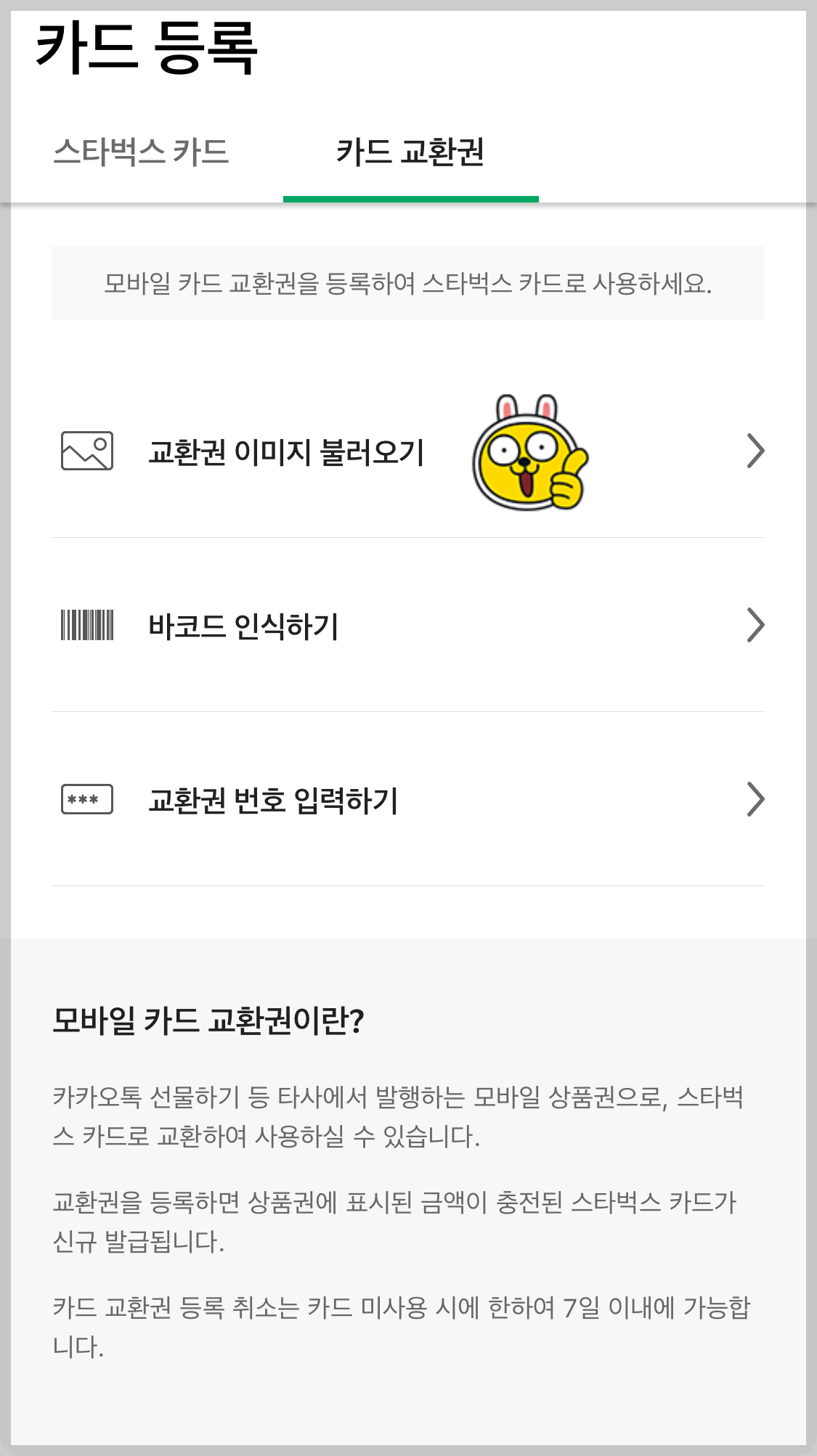Click the barcode icon next to 바코드 인식하기
The height and width of the screenshot is (1456, 817).
click(x=86, y=626)
